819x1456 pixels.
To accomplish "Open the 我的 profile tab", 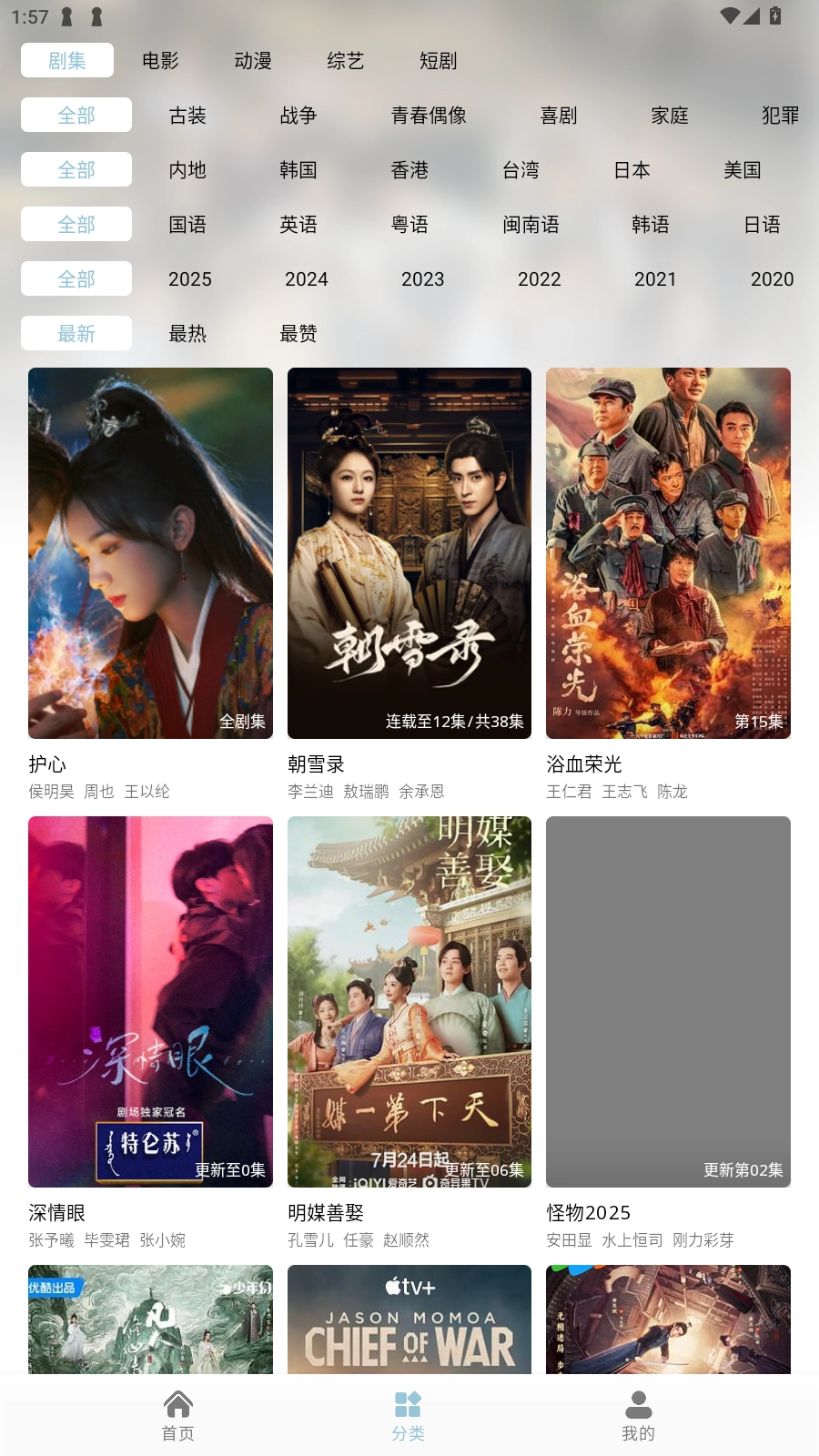I will pyautogui.click(x=638, y=1415).
